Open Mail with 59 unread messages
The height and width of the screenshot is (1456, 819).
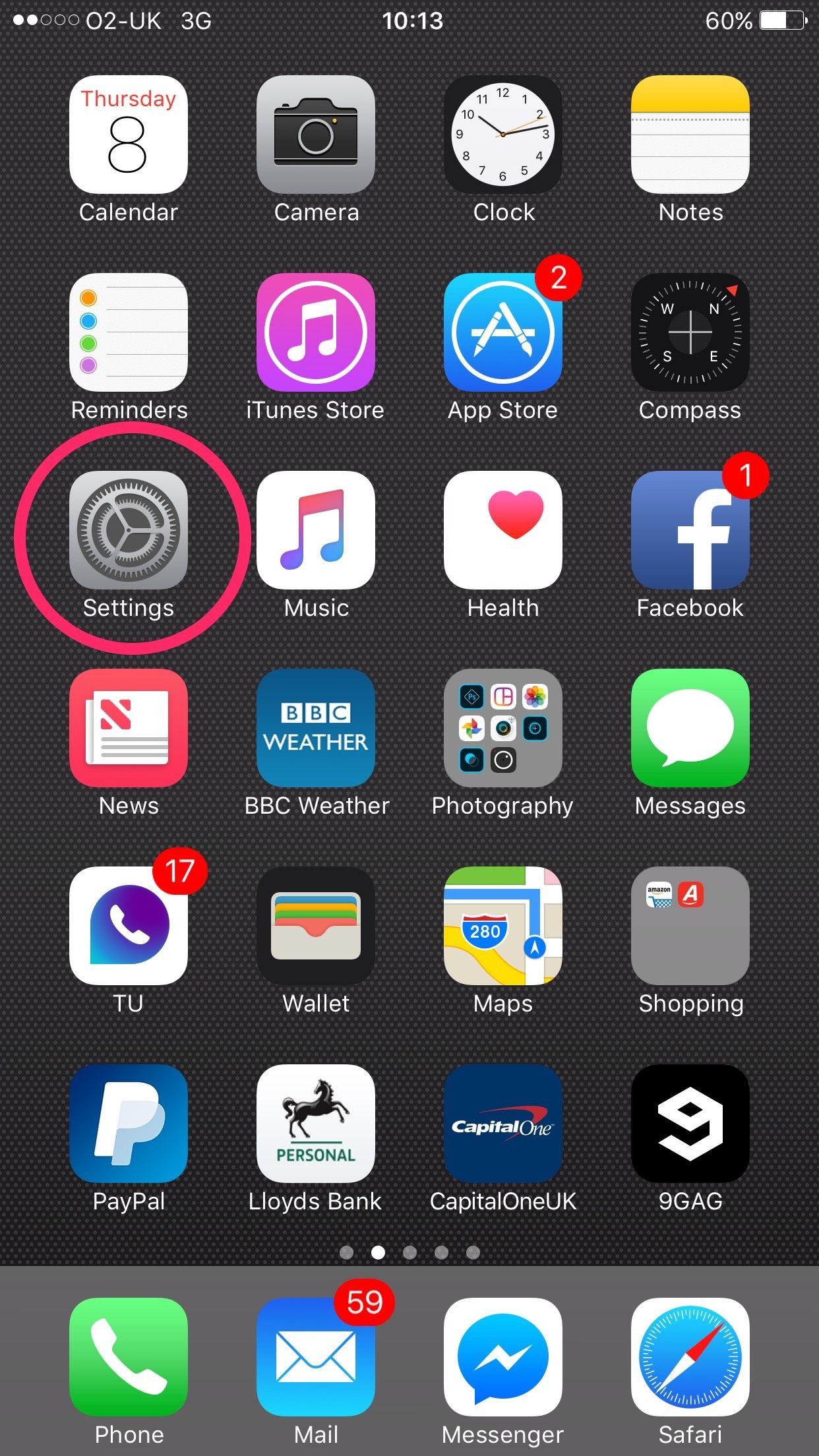(x=317, y=1358)
